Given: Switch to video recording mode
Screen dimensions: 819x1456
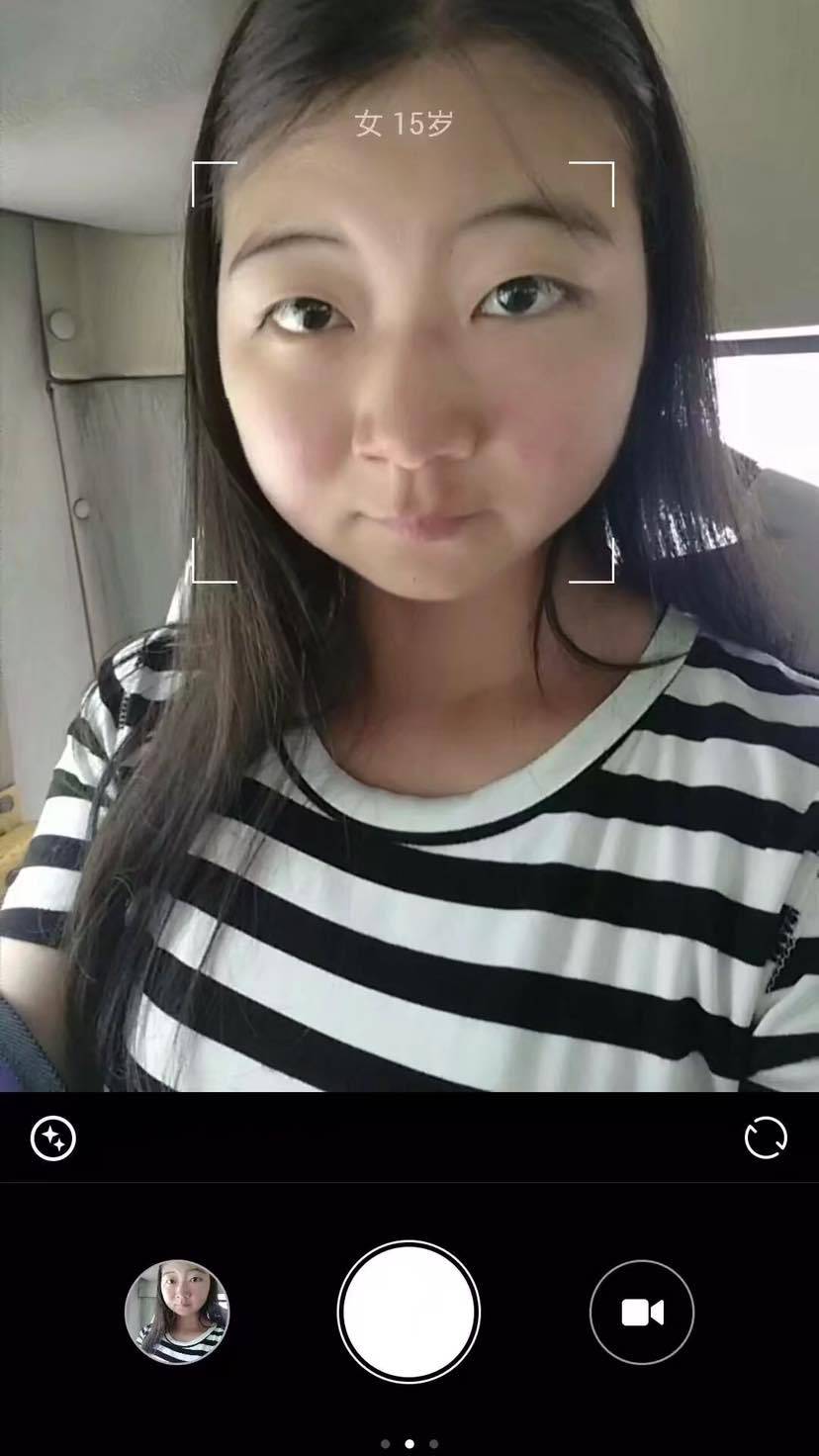Looking at the screenshot, I should [642, 1313].
